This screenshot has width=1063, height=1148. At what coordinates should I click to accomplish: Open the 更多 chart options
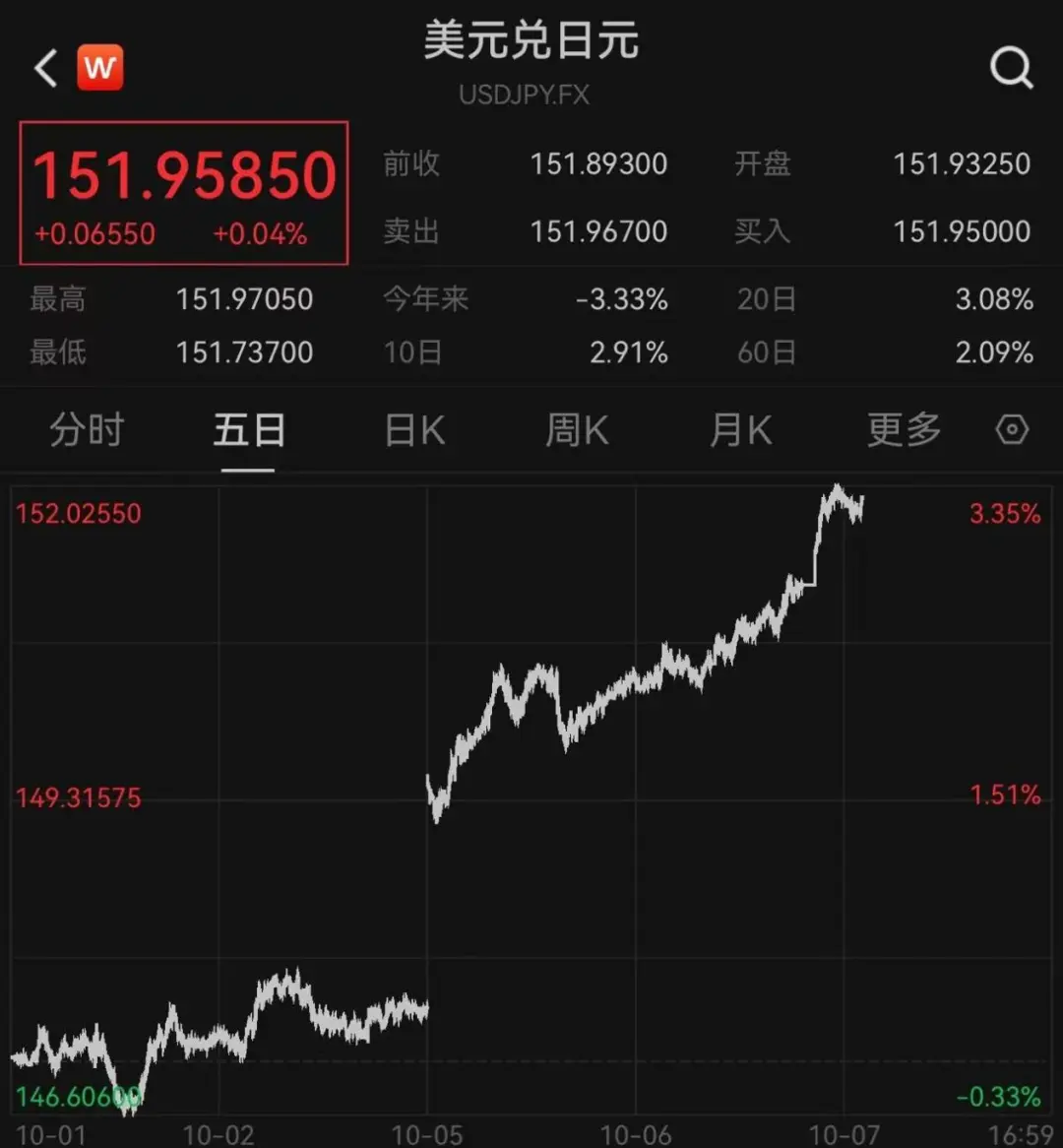click(904, 431)
